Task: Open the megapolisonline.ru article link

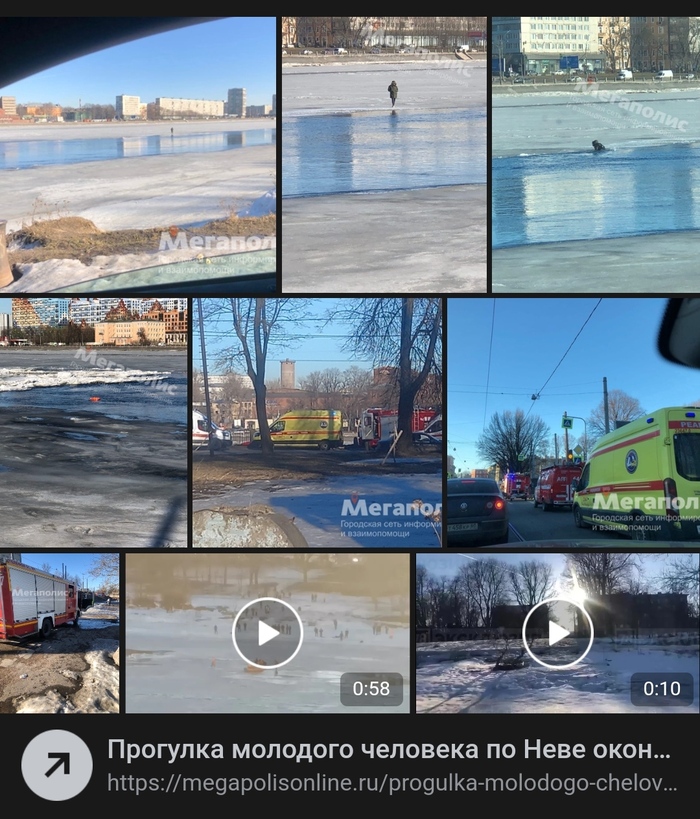Action: coord(390,765)
